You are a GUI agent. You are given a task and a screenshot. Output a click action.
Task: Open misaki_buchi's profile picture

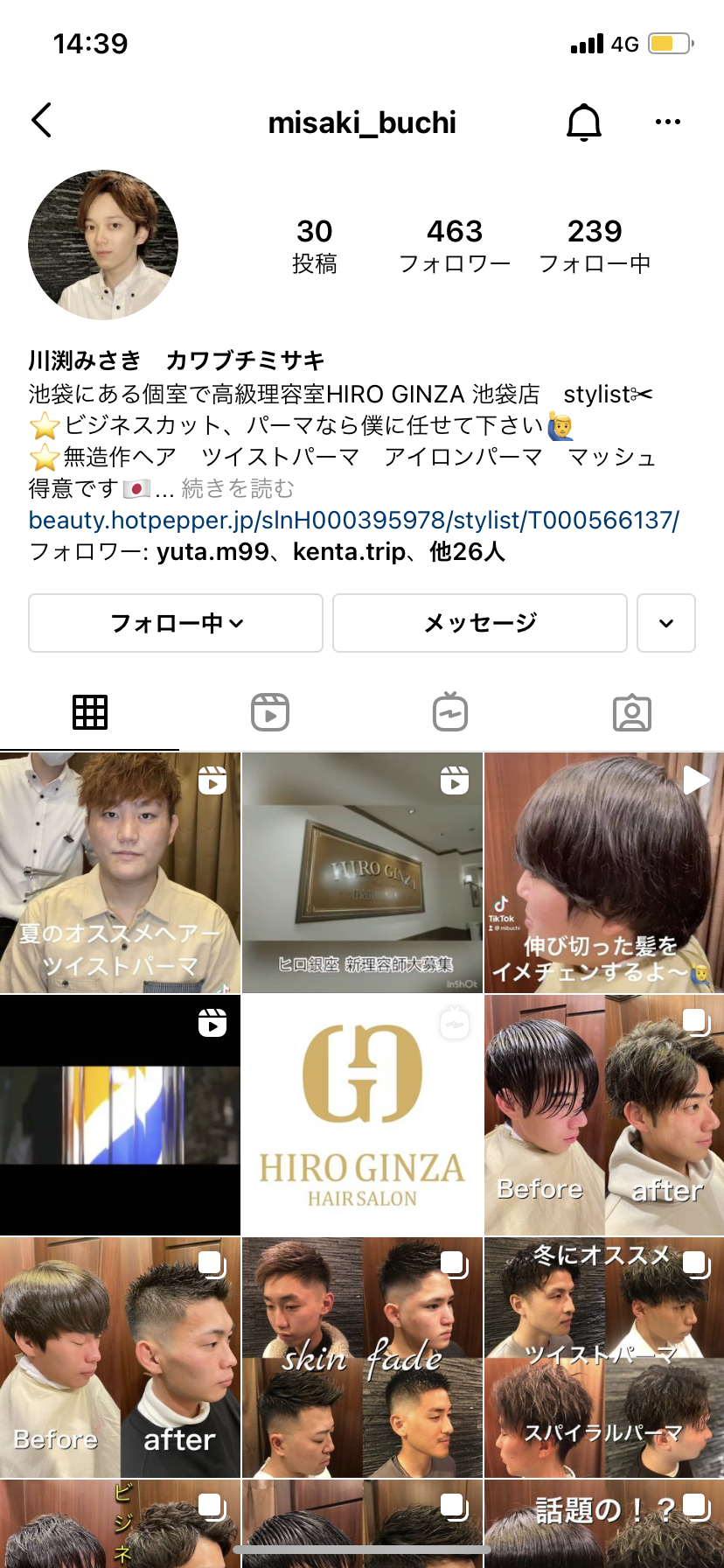tap(103, 245)
